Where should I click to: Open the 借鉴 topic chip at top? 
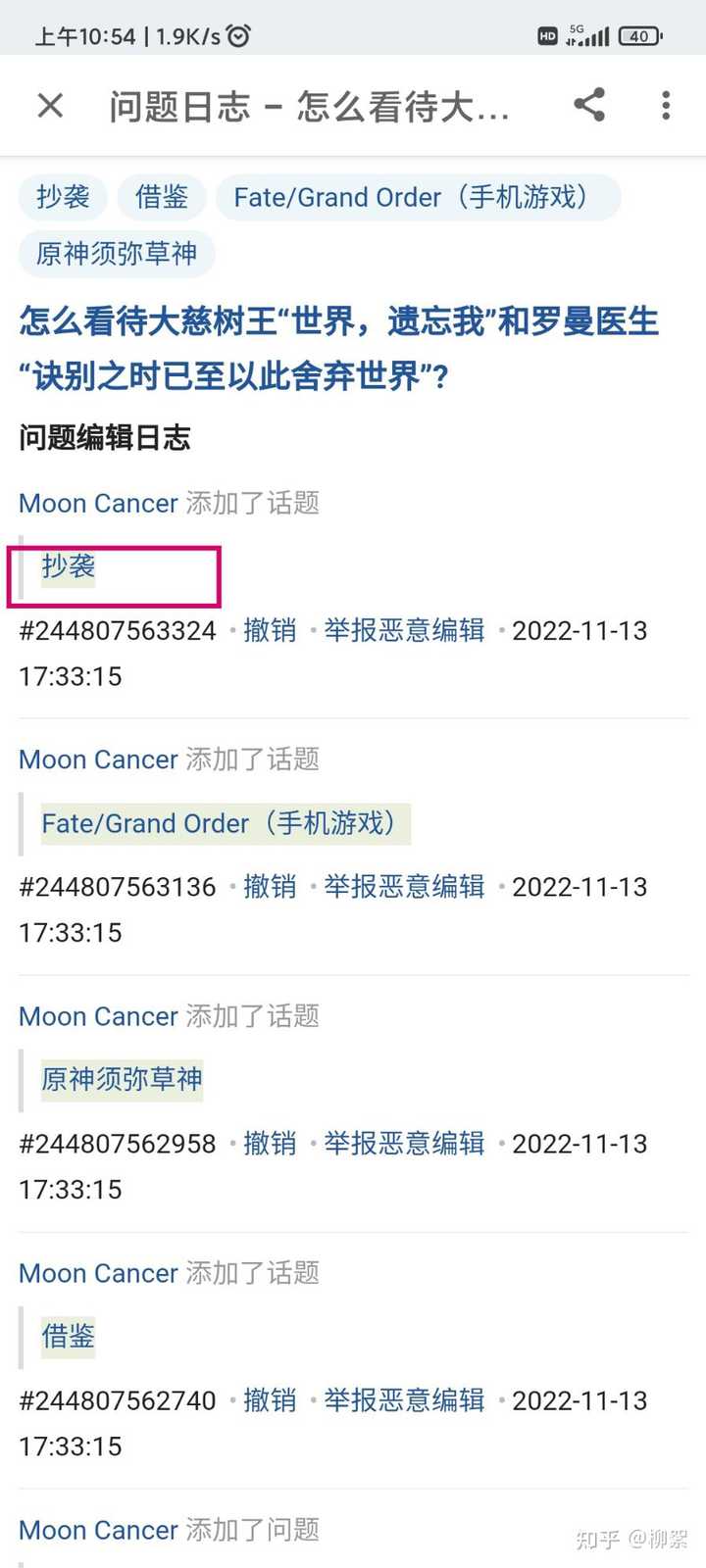(162, 197)
